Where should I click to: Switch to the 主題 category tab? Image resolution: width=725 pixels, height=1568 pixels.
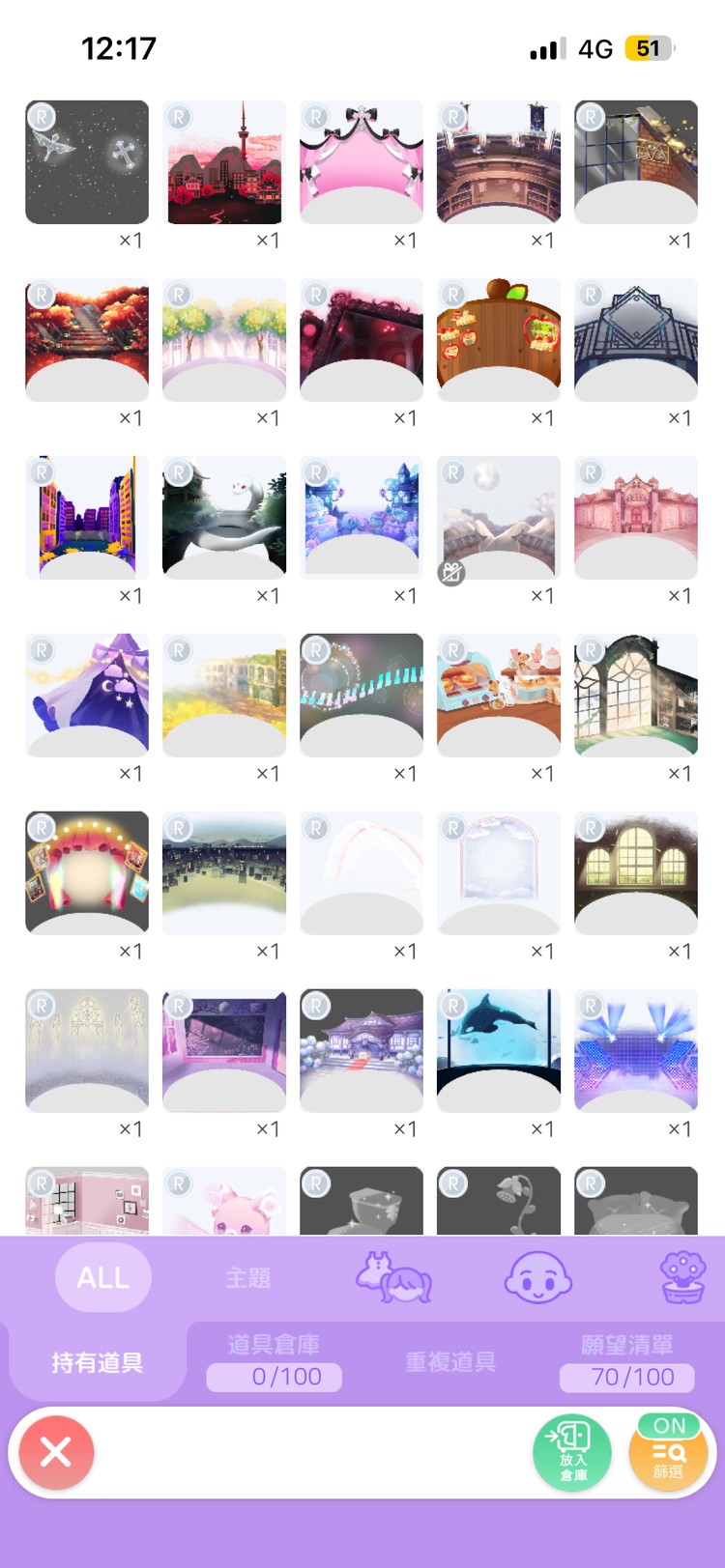[x=247, y=1277]
